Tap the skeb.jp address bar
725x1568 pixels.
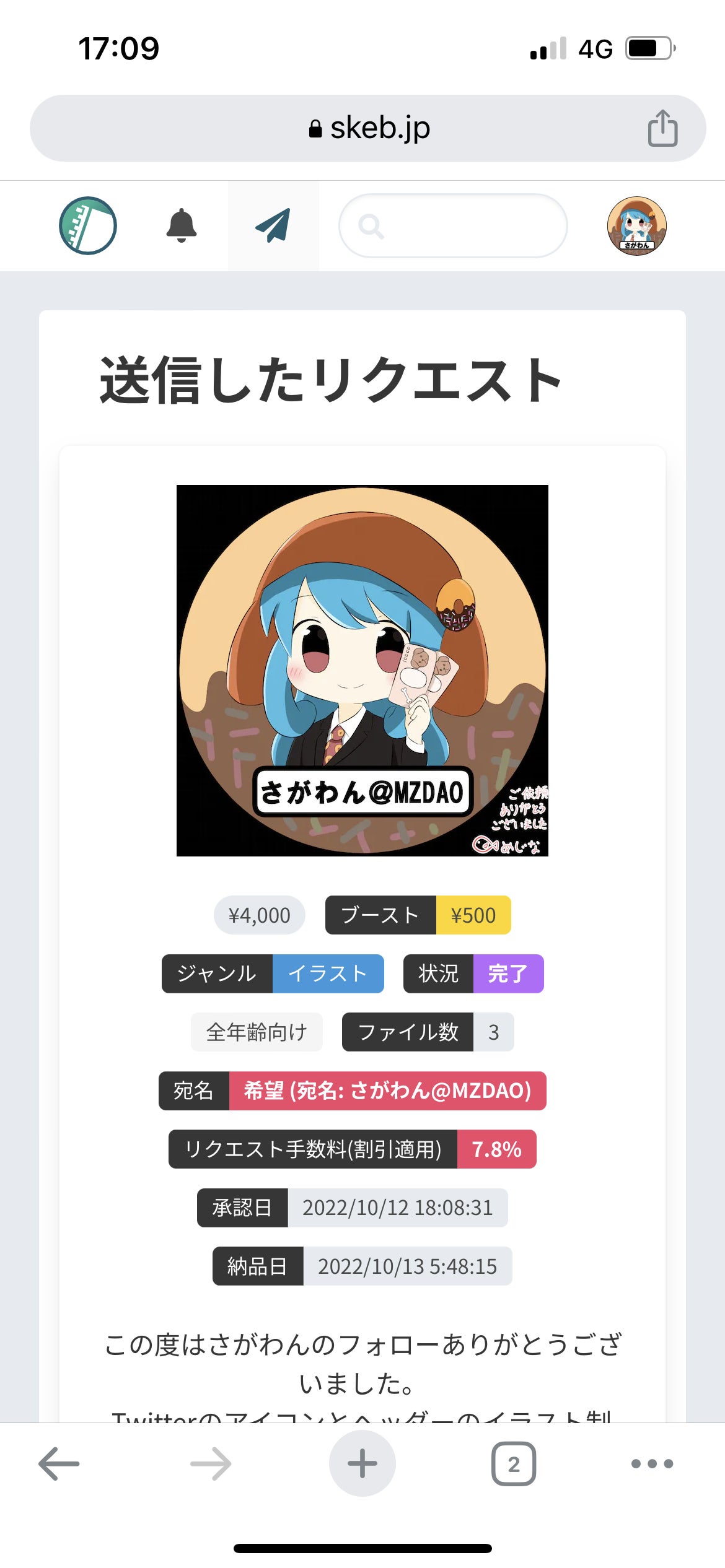368,128
